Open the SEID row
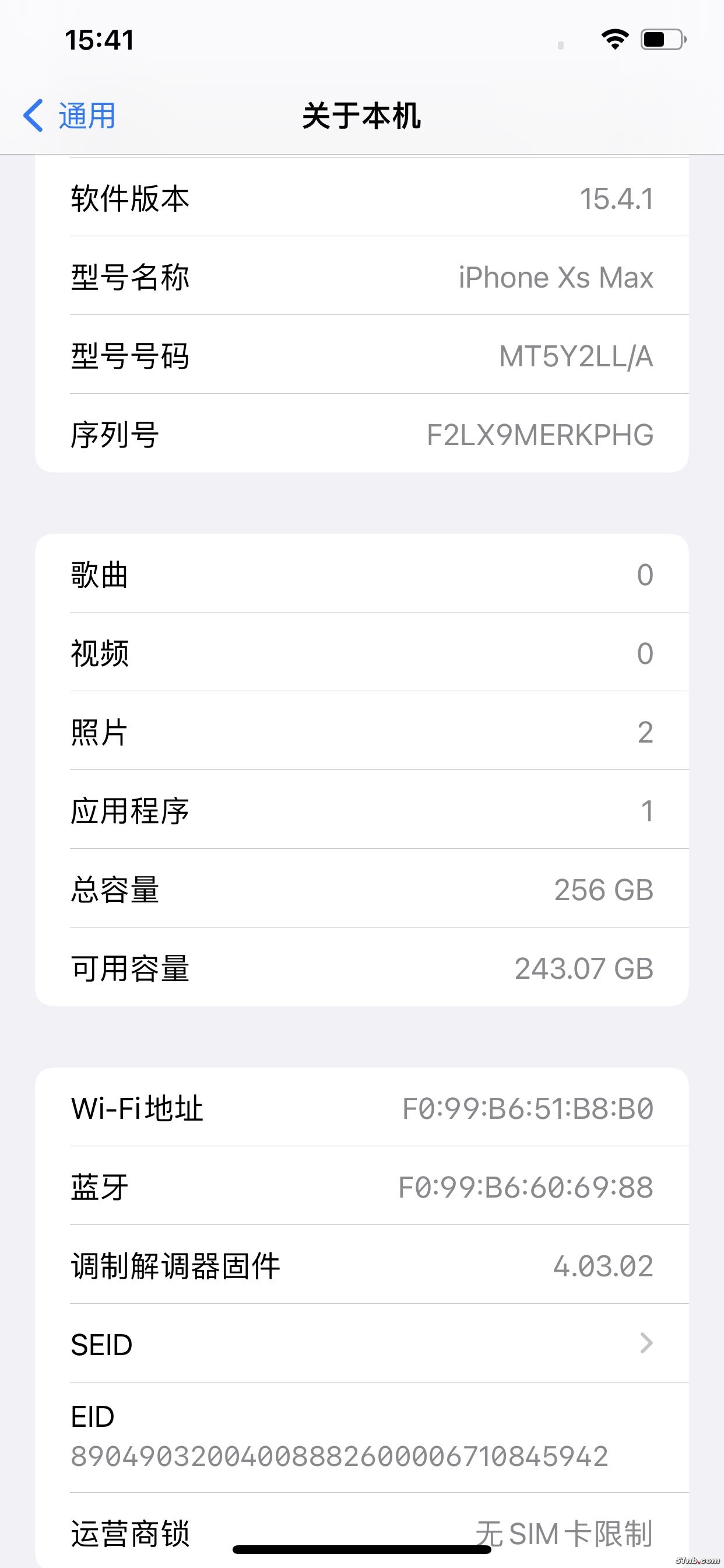 point(361,1344)
